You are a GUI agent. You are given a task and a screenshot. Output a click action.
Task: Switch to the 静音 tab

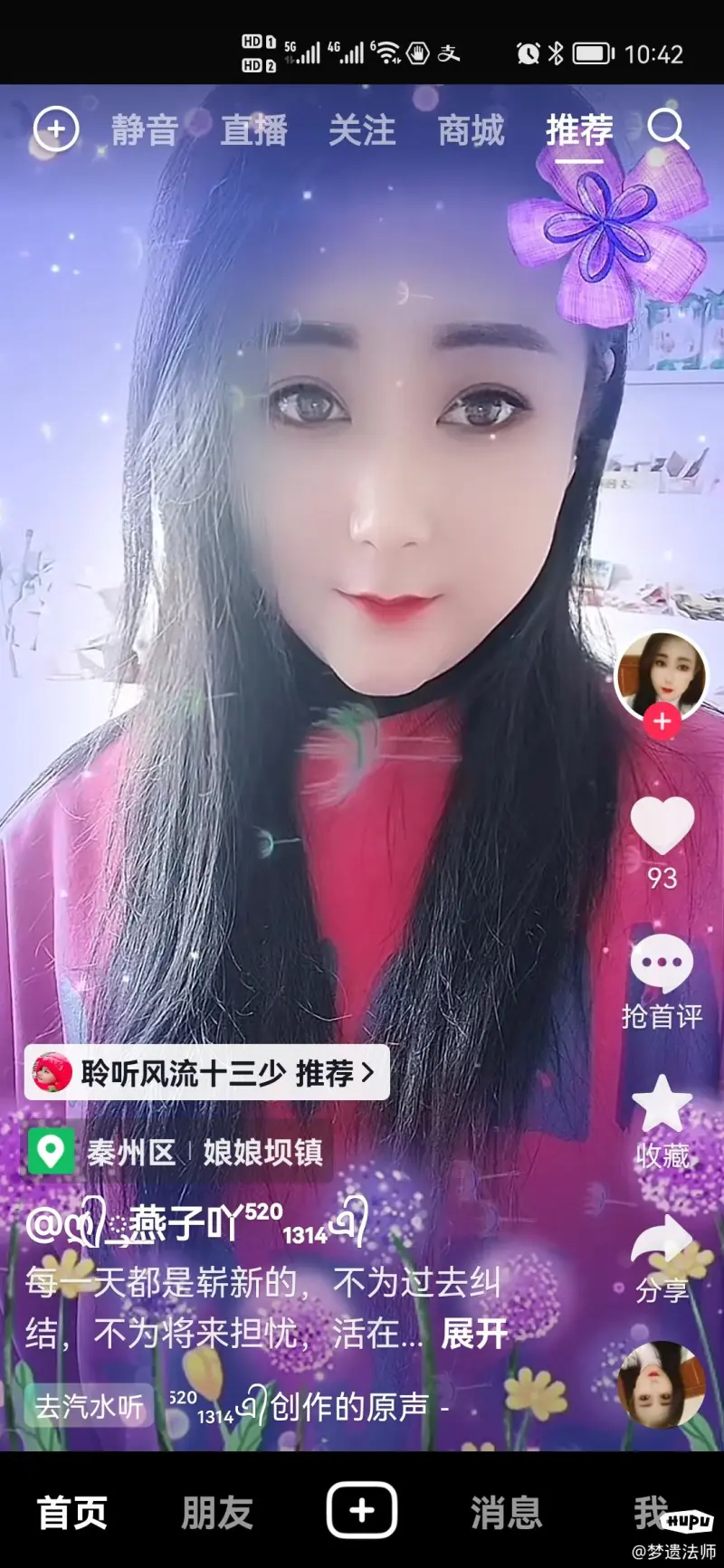coord(145,130)
